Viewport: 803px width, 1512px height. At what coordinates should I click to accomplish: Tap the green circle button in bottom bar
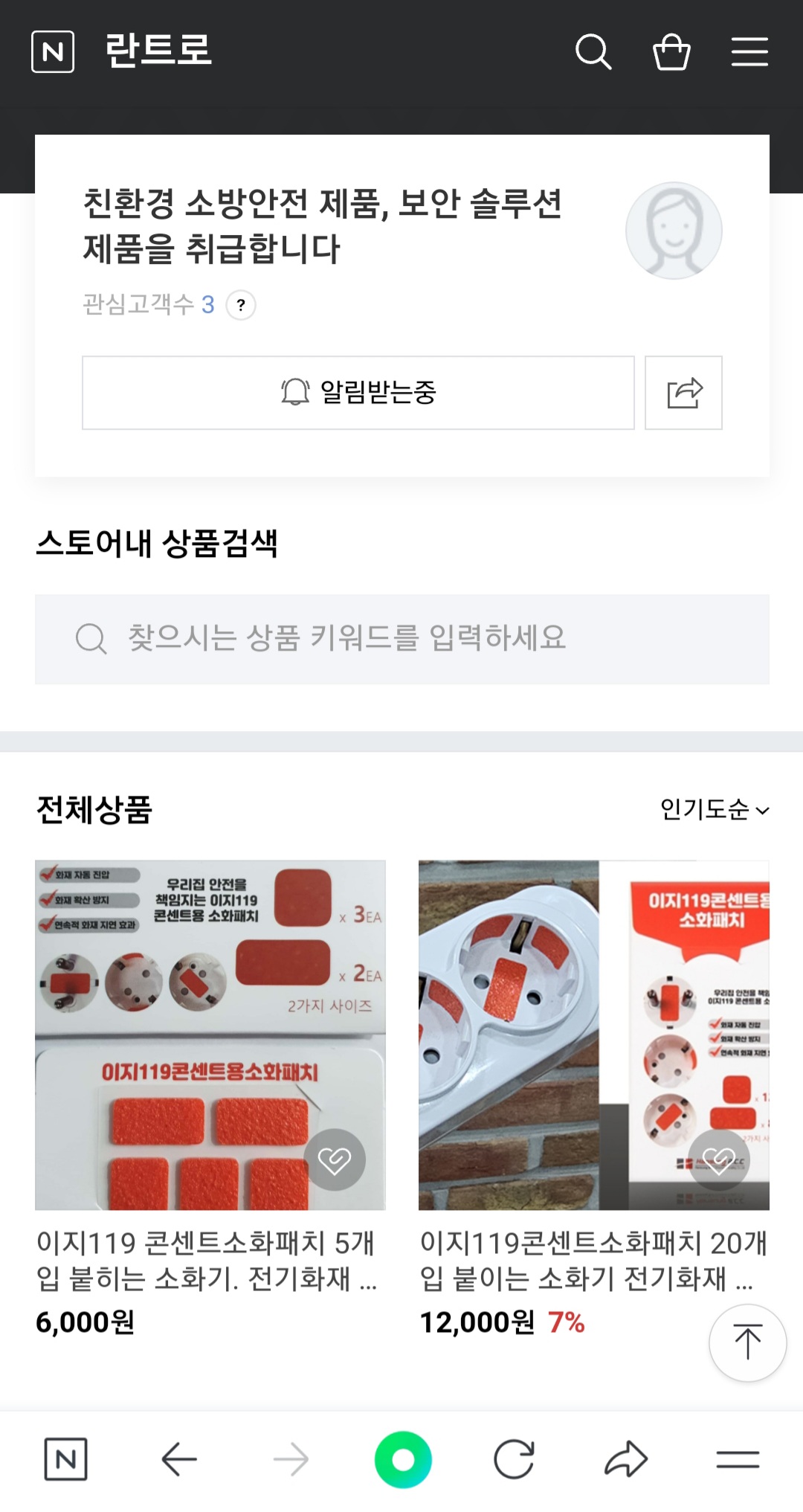pos(403,1459)
